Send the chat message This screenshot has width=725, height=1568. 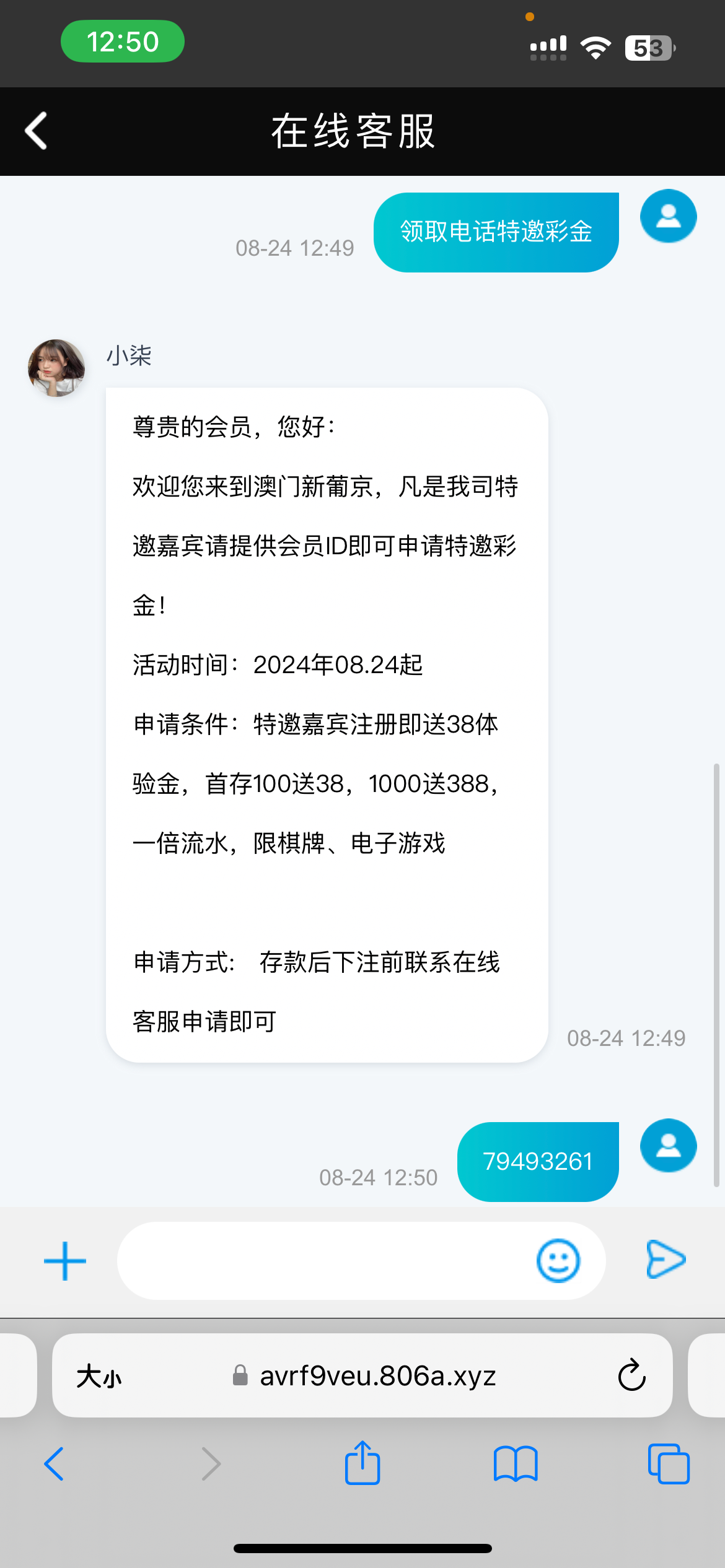pos(666,1260)
